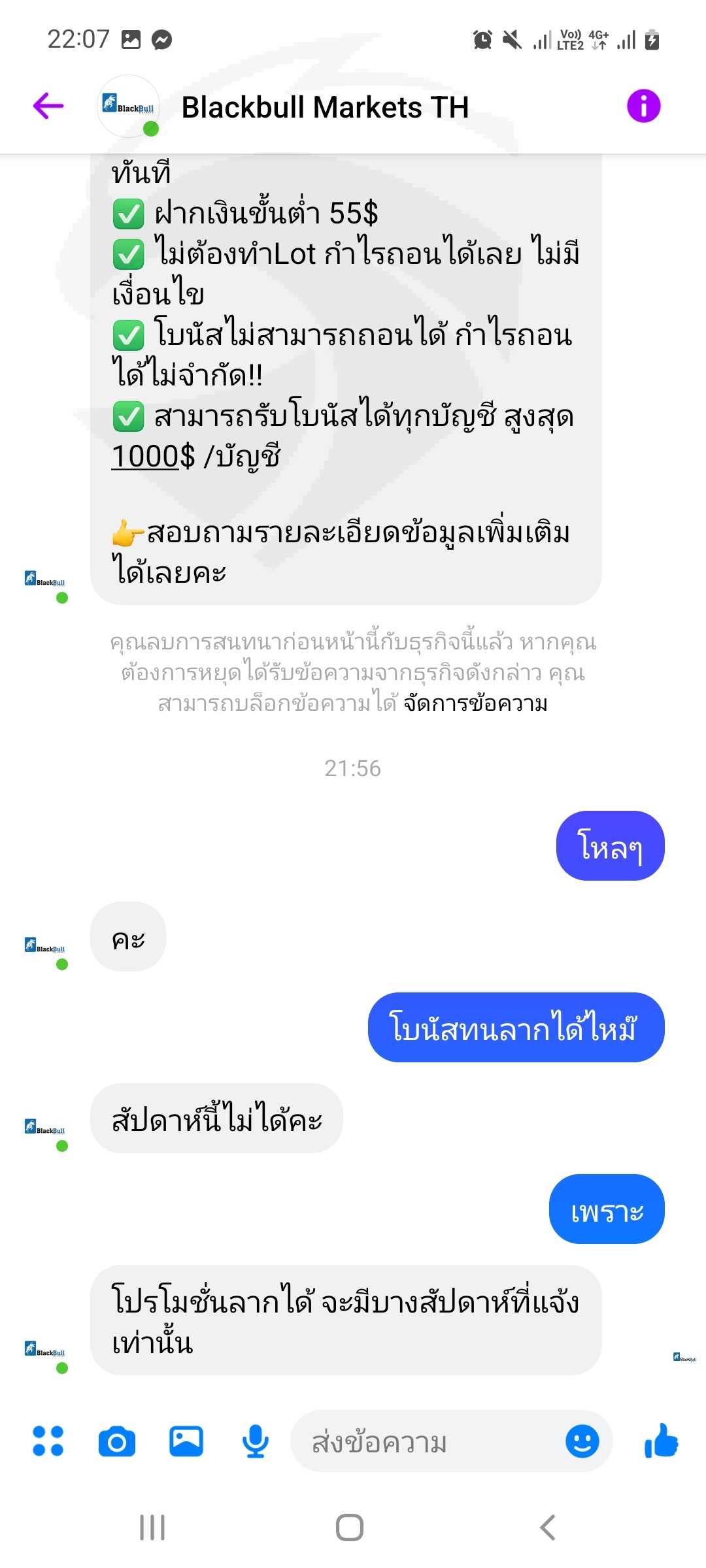The width and height of the screenshot is (706, 1568).
Task: Open conversation info for Blackbull Markets TH
Action: (643, 106)
